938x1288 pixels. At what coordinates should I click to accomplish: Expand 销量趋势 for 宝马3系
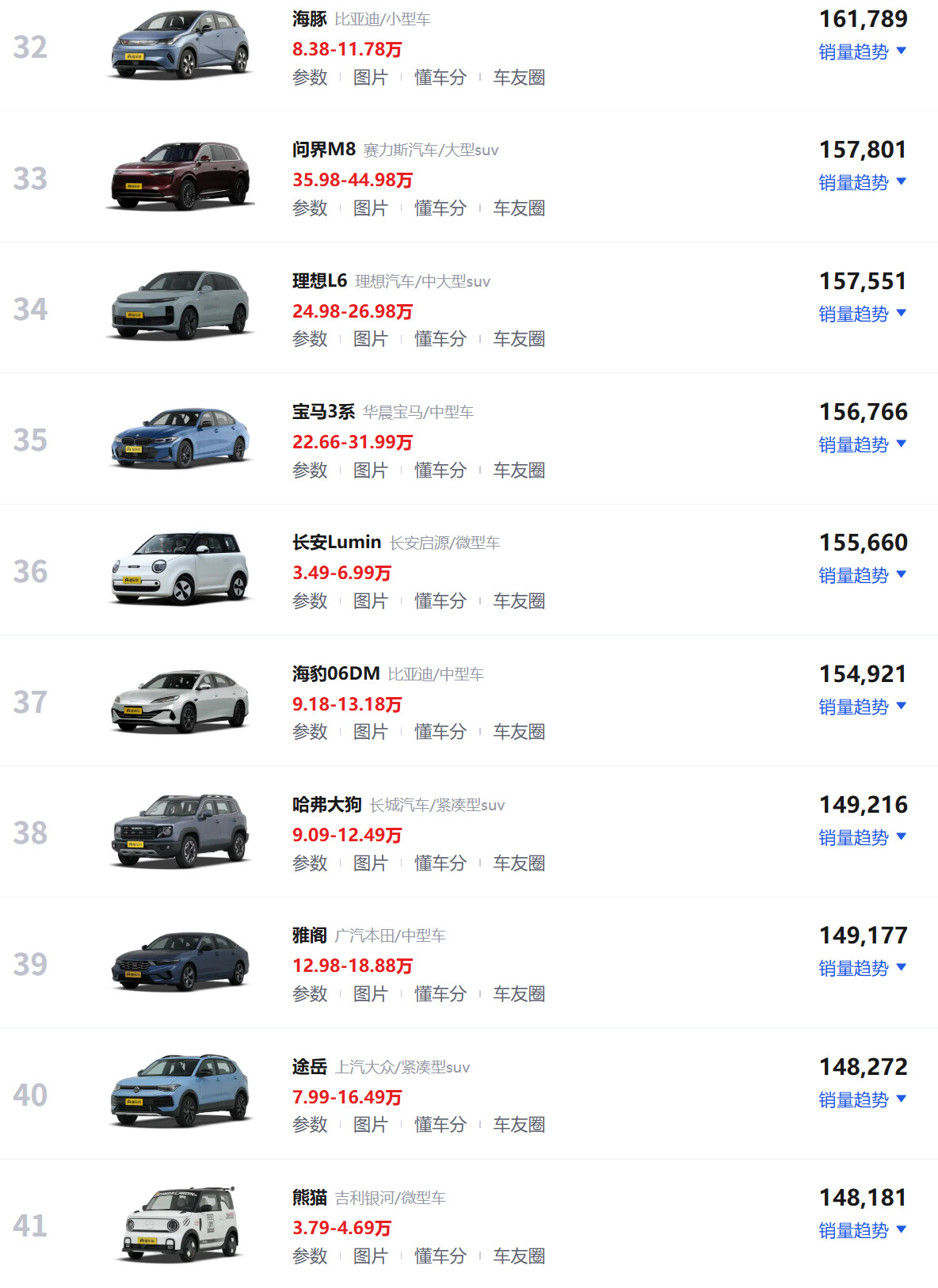coord(862,445)
